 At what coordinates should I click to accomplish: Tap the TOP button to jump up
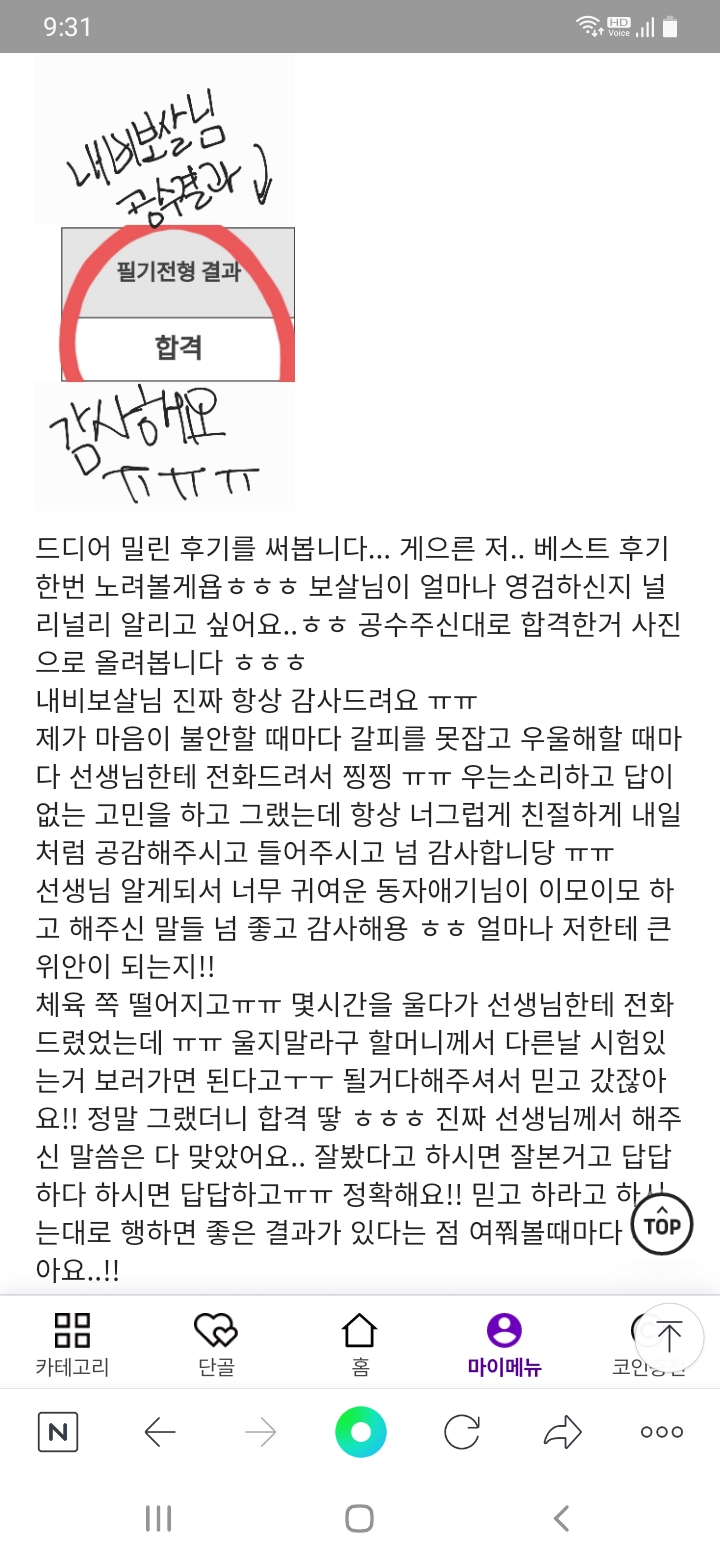662,1224
